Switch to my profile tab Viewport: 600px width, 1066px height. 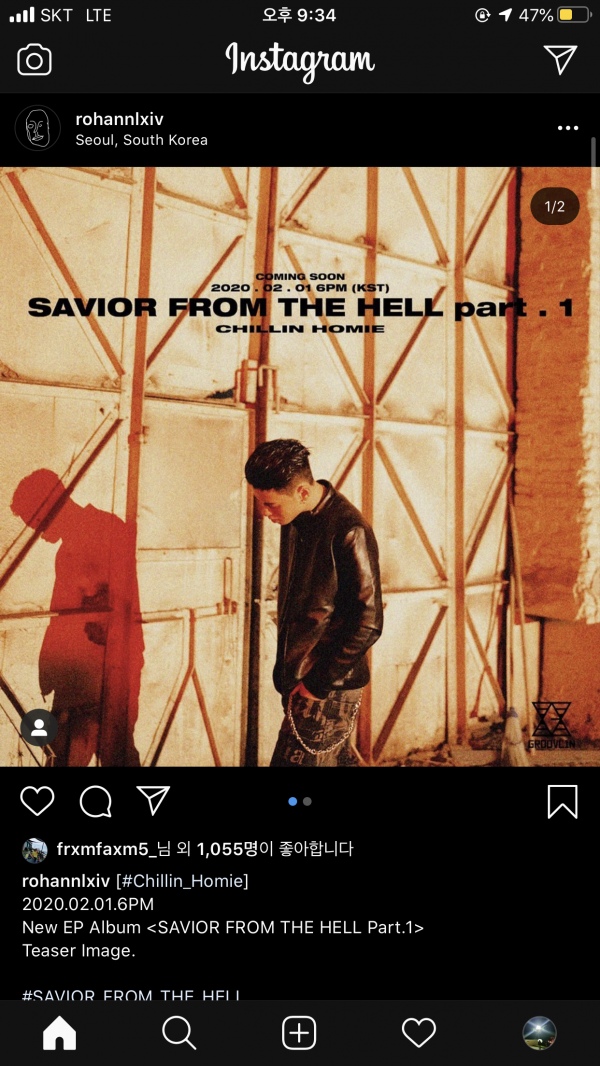click(x=539, y=1033)
